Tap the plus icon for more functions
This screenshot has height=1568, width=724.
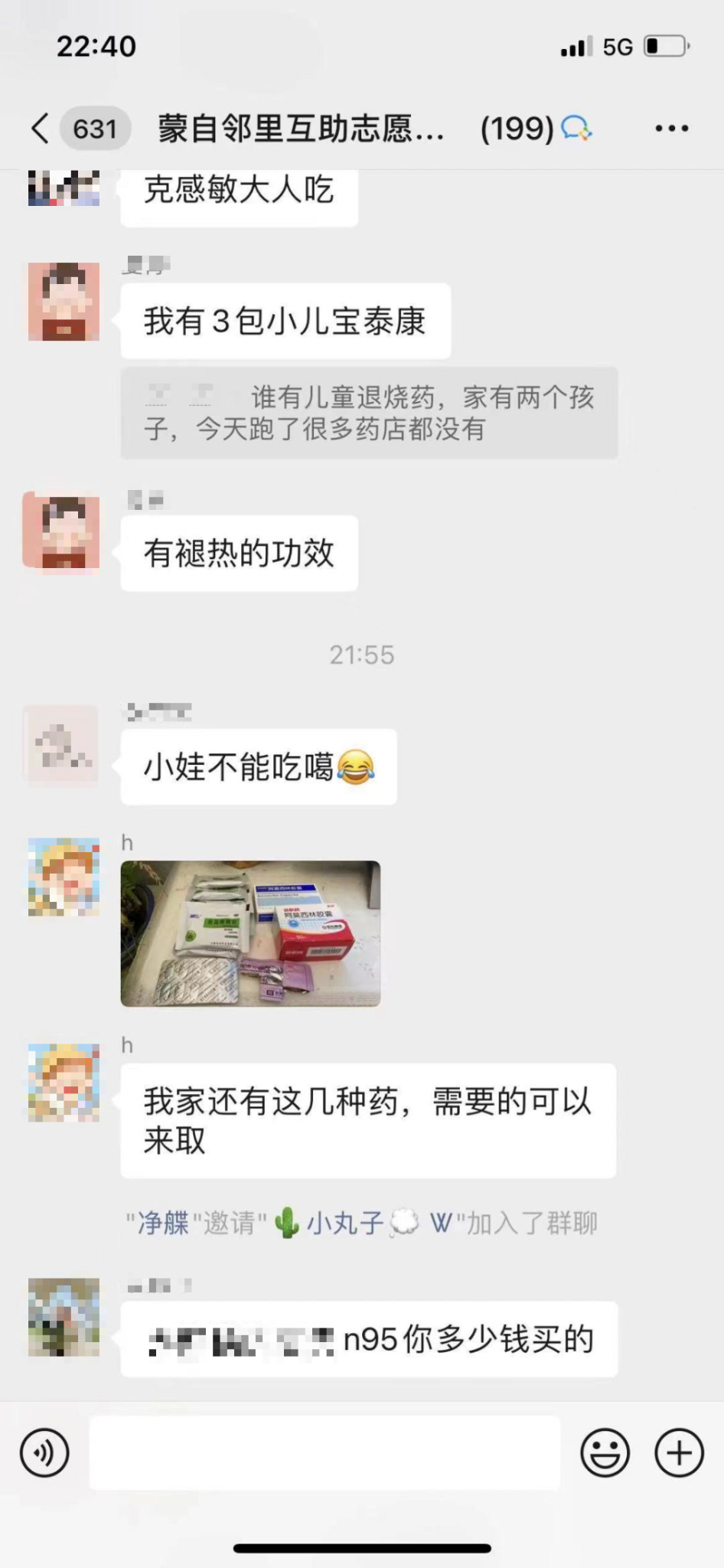[x=677, y=1451]
